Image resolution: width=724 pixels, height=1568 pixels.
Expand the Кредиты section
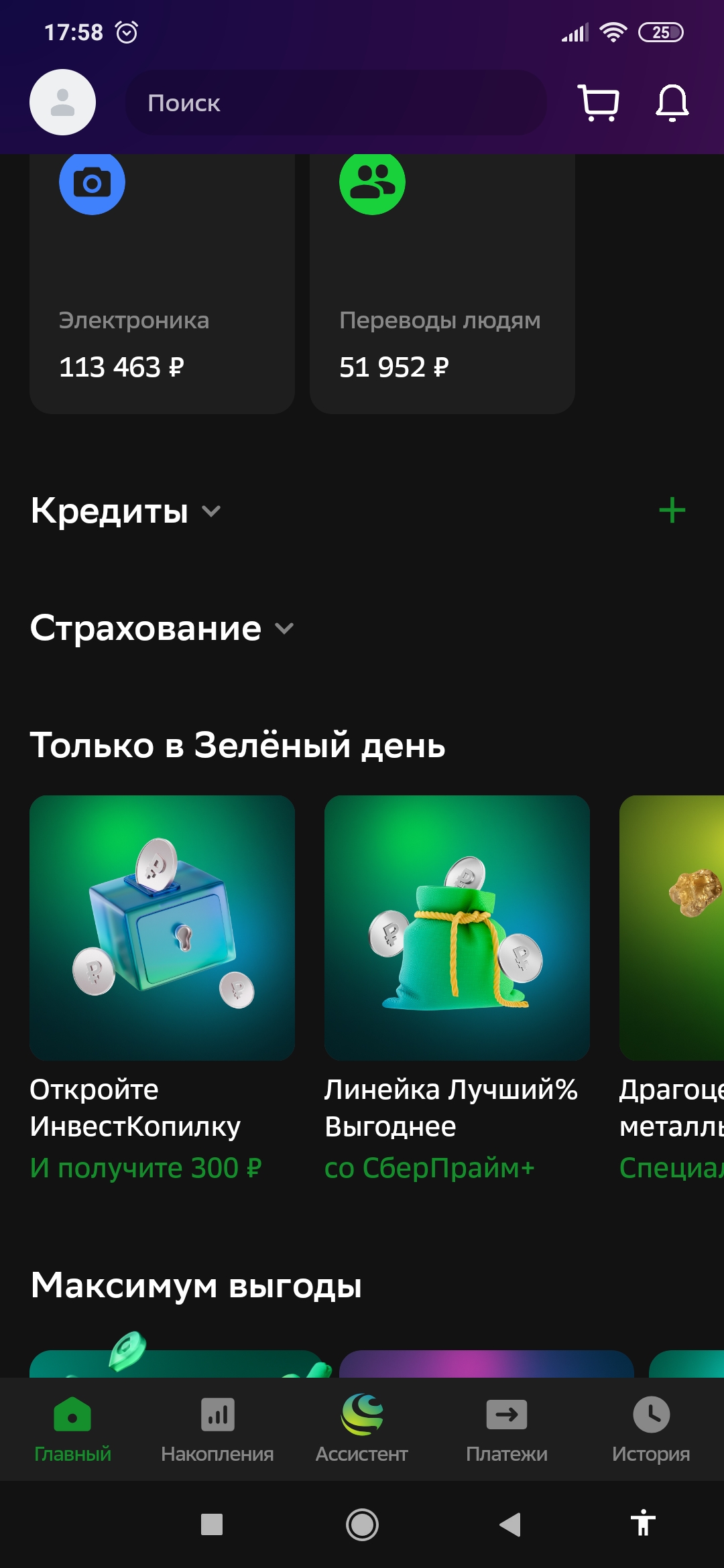click(126, 511)
